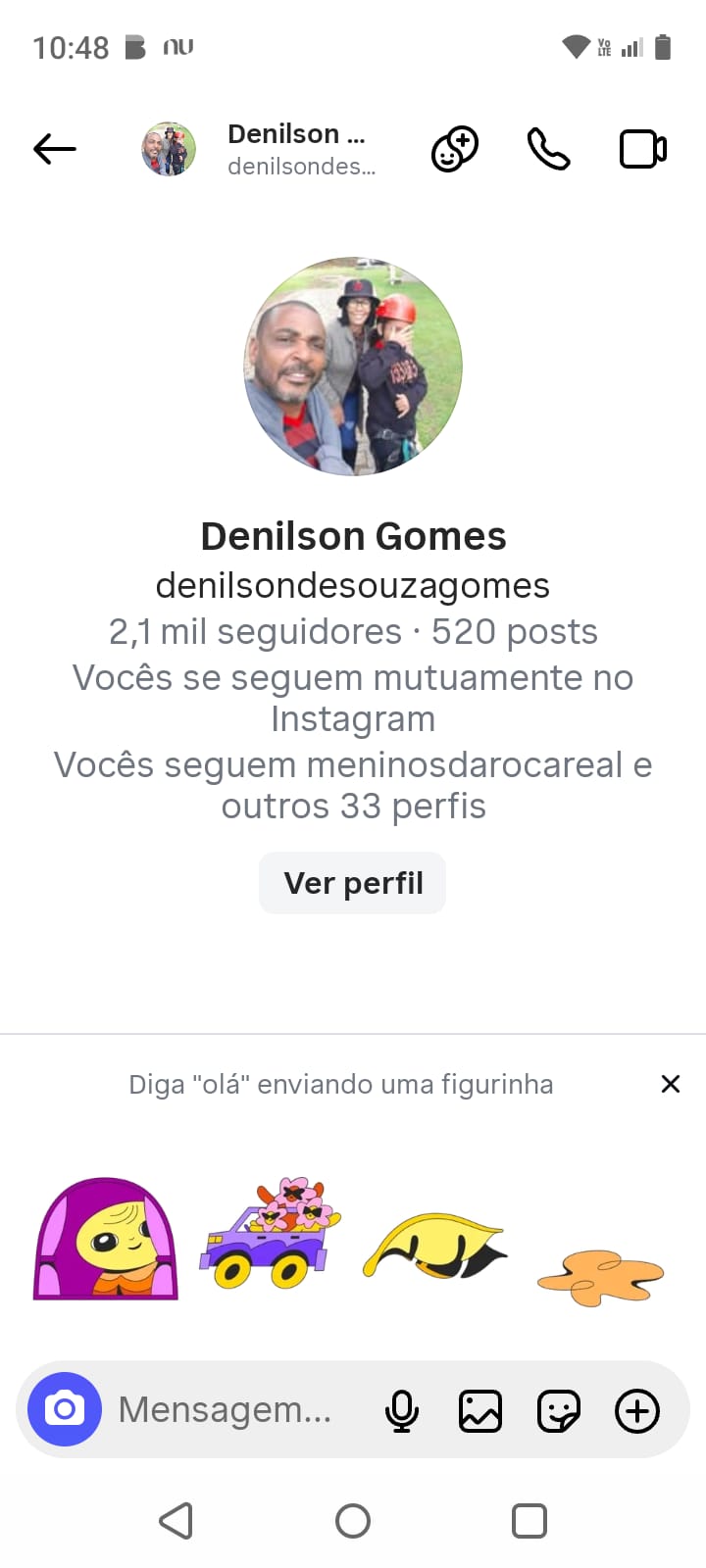Open recent apps from the navigation bar
The height and width of the screenshot is (1568, 706).
coord(529,1521)
